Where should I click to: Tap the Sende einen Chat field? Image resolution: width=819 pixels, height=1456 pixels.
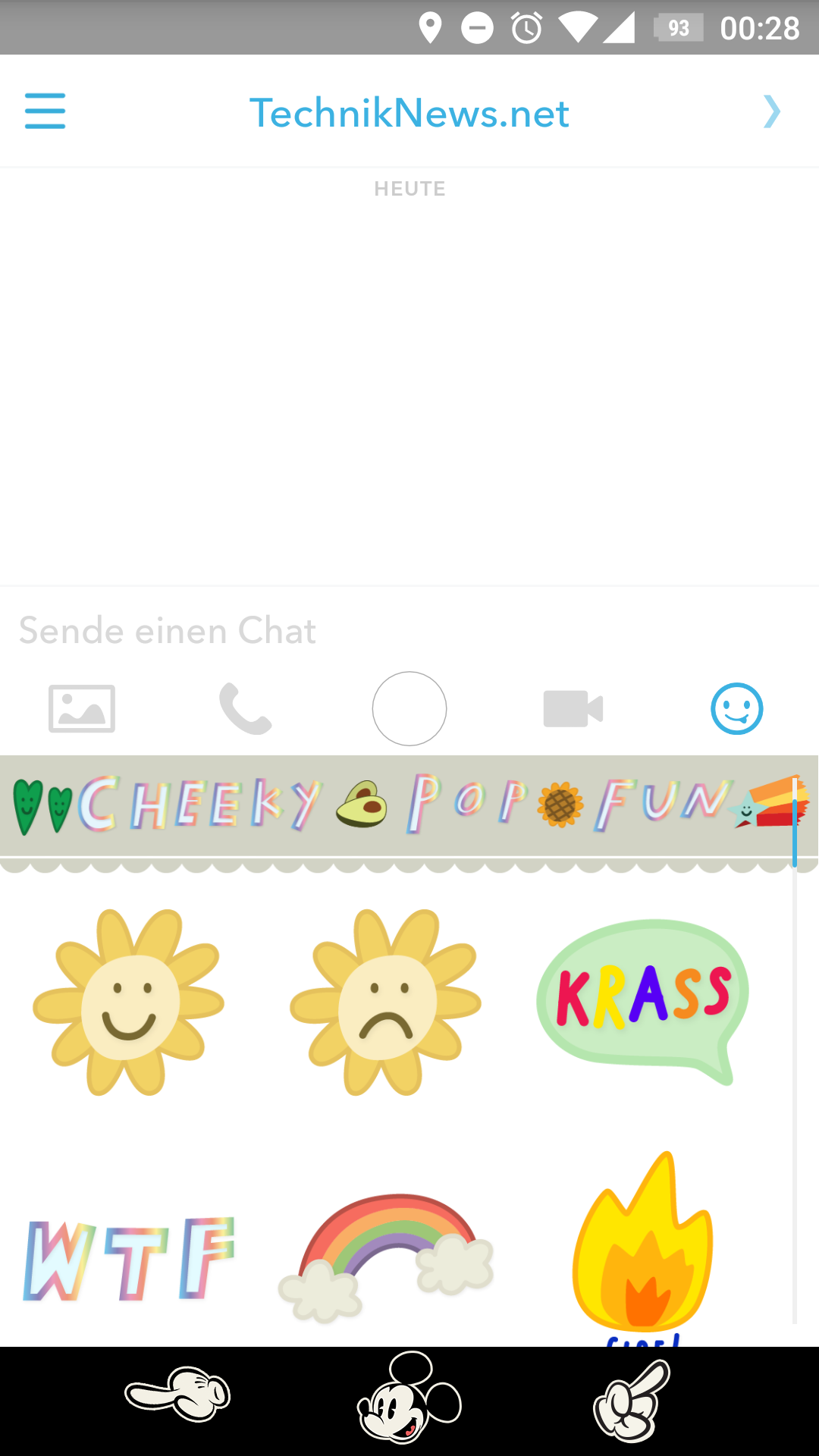click(409, 630)
